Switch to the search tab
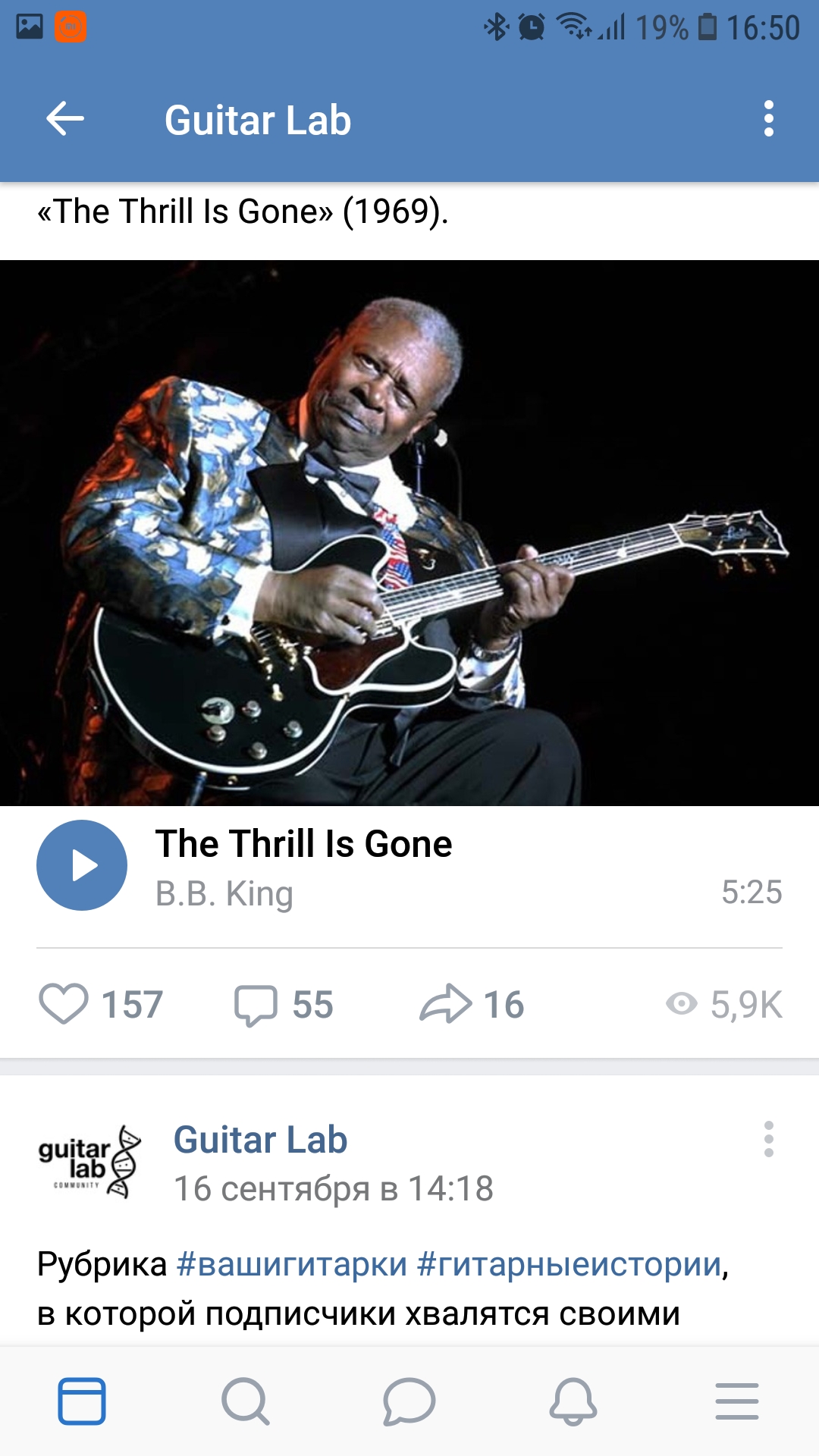819x1456 pixels. point(246,1401)
